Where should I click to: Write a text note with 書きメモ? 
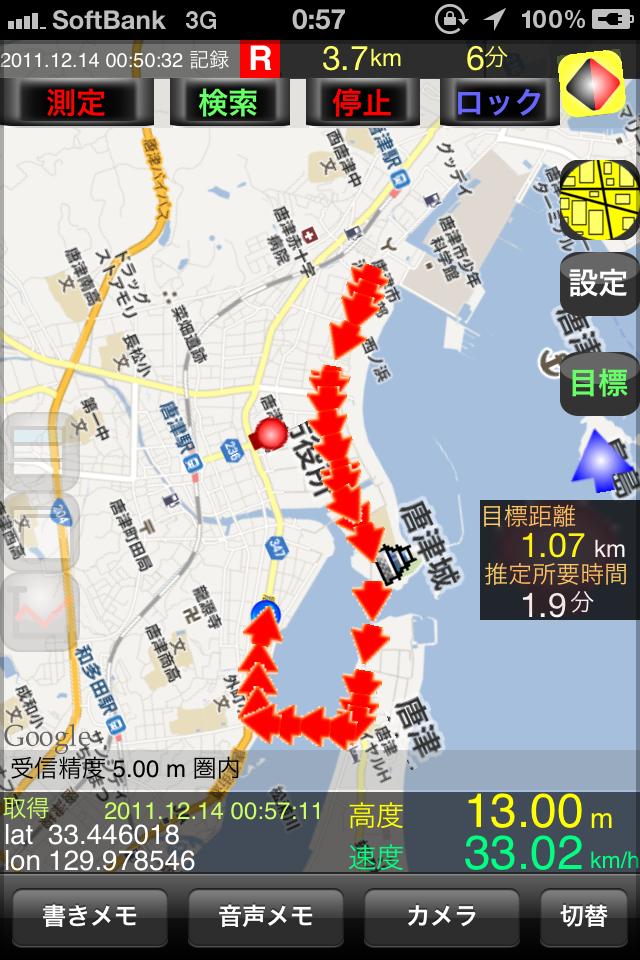[89, 916]
